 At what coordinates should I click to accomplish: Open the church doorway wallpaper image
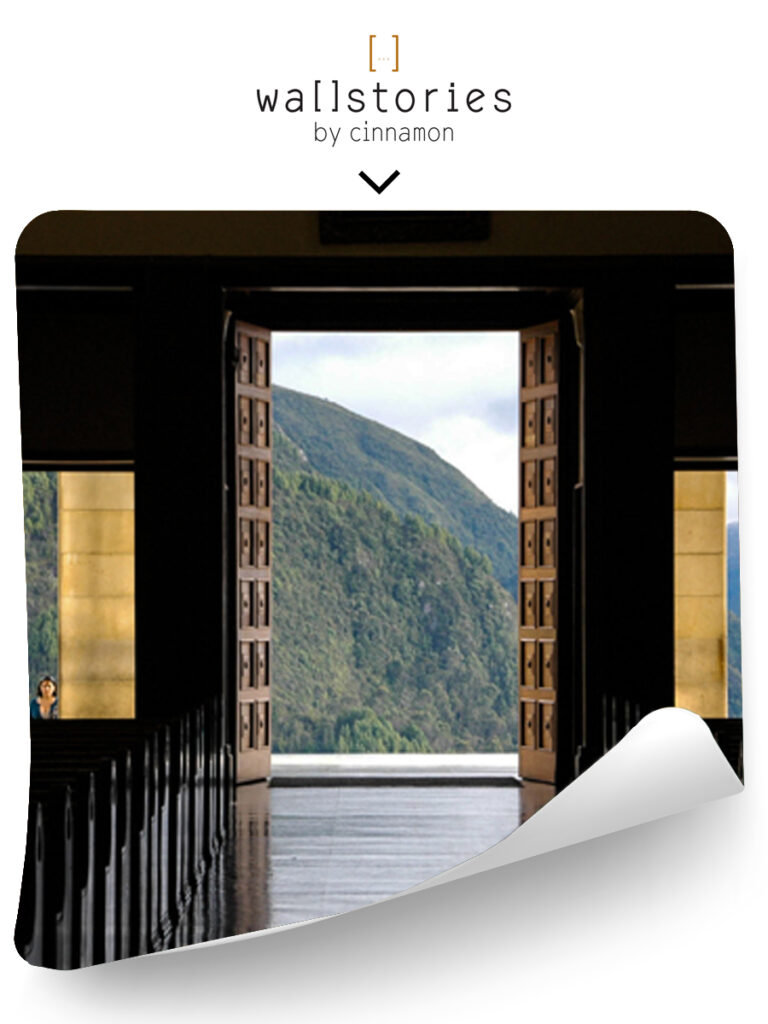pyautogui.click(x=378, y=560)
